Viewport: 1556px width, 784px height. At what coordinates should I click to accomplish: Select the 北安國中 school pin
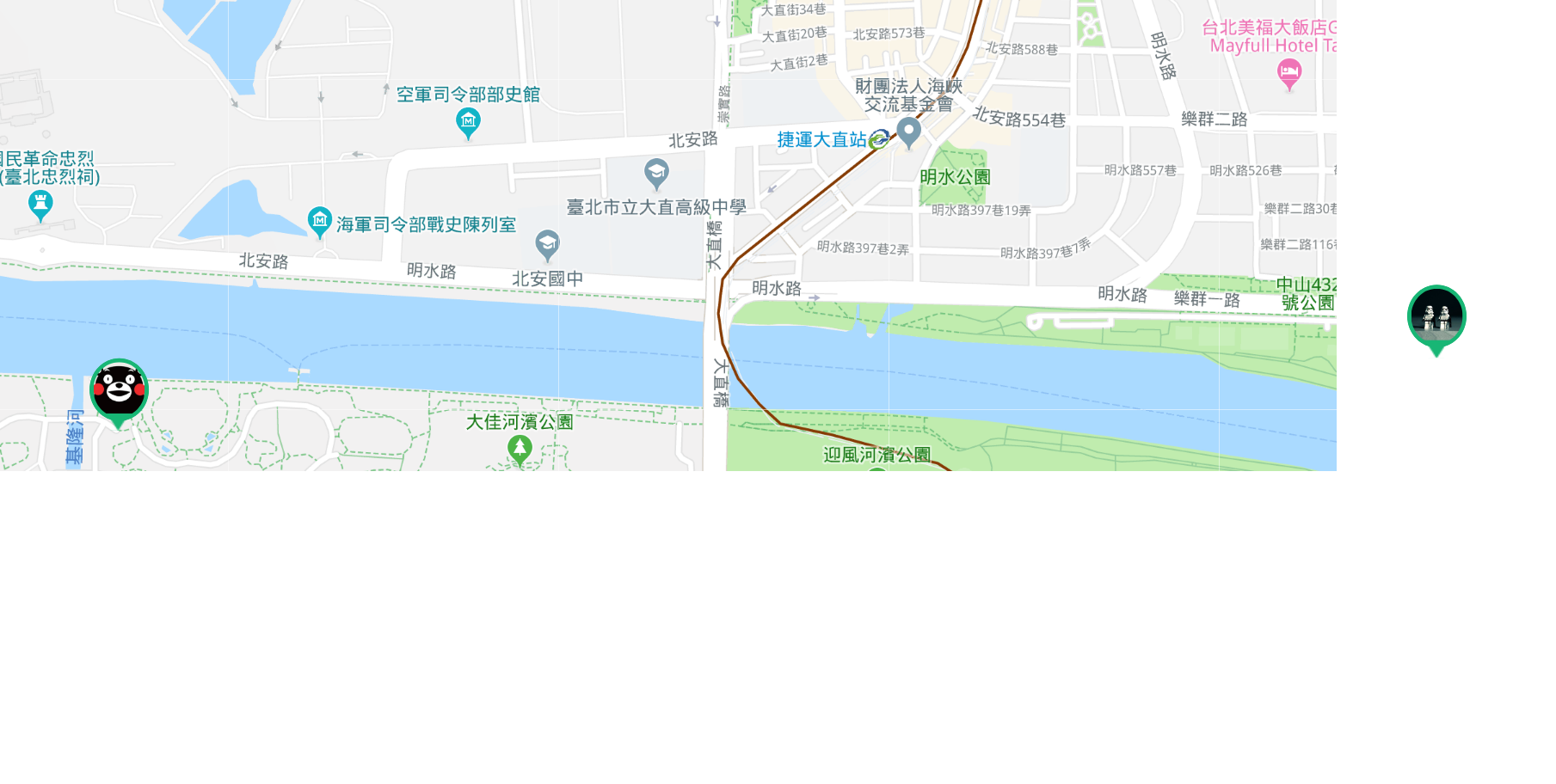[547, 244]
